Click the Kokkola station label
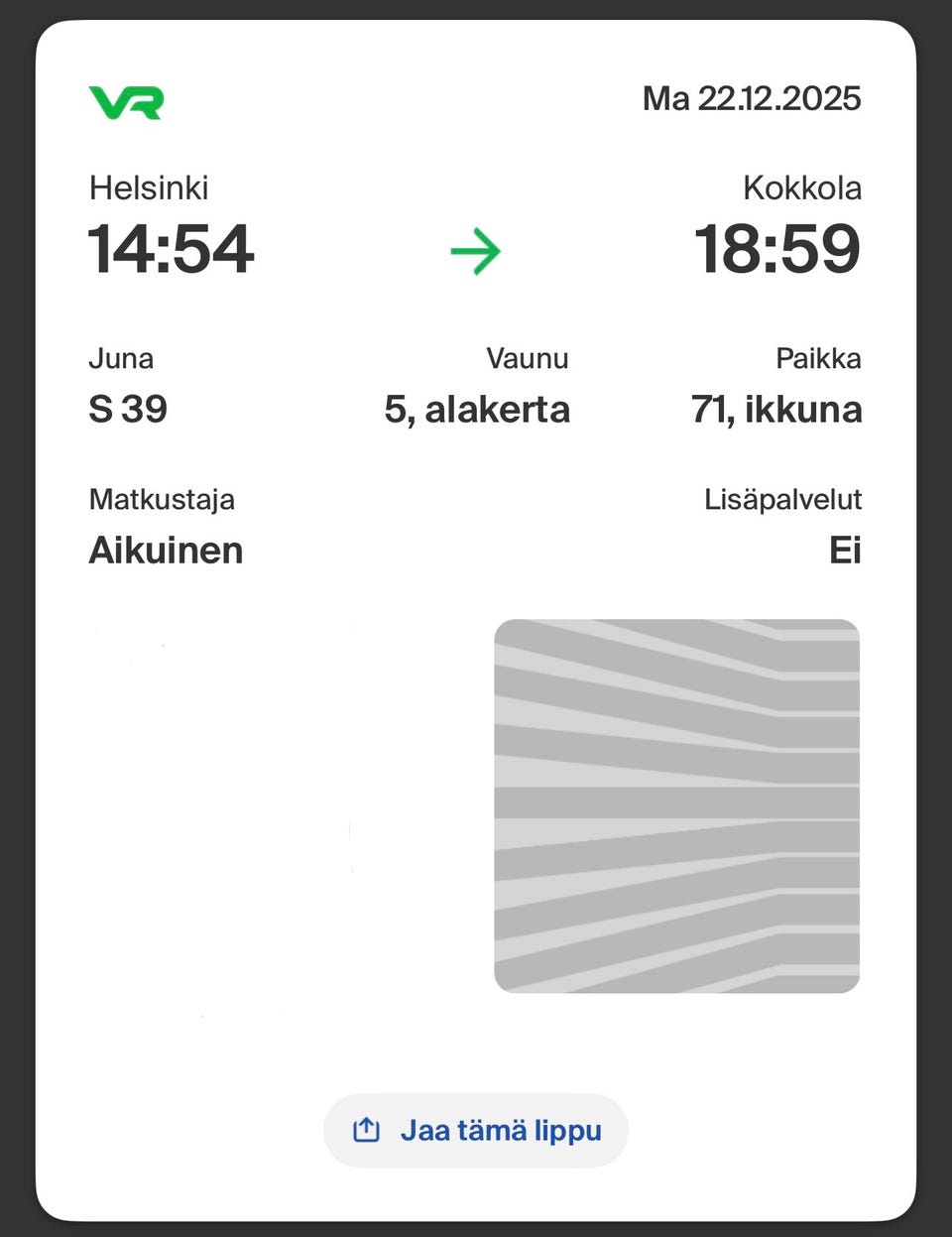Viewport: 952px width, 1237px height. (803, 187)
